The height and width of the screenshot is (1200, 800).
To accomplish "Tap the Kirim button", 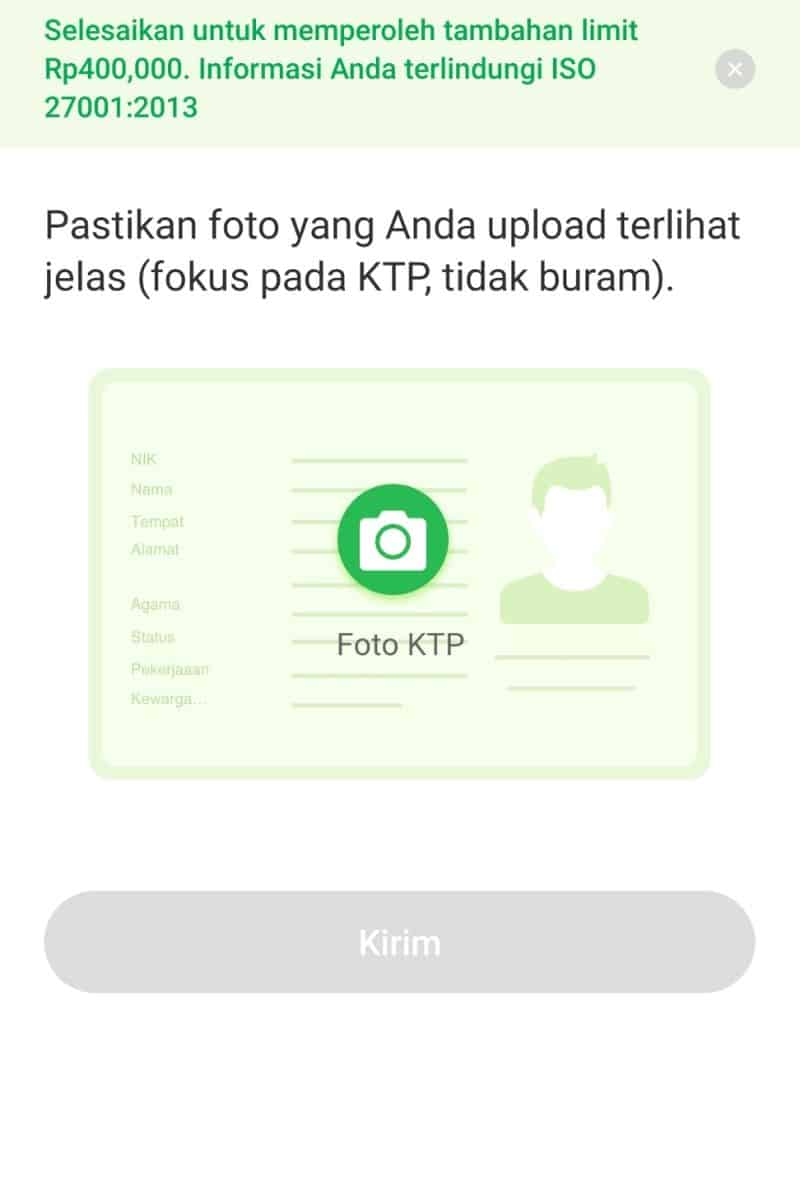I will [399, 942].
